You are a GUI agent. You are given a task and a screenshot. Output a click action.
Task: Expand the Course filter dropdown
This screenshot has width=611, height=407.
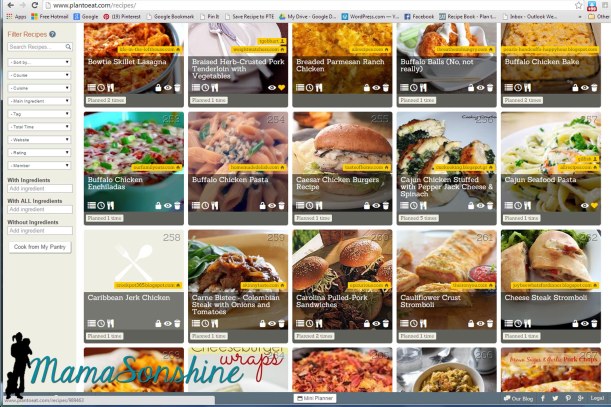(39, 75)
